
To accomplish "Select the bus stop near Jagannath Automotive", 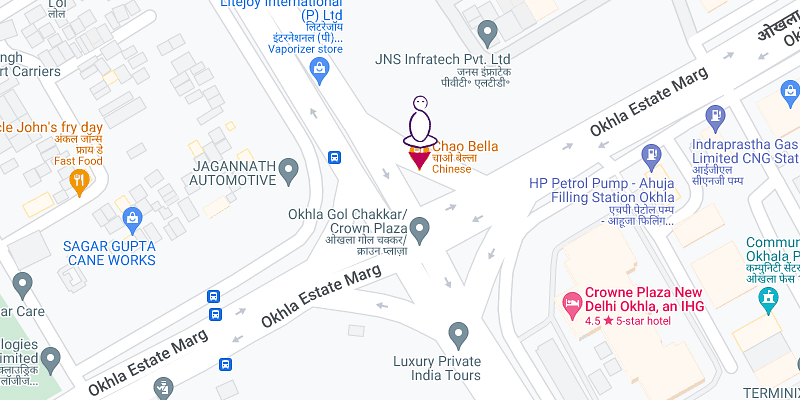I will point(334,157).
